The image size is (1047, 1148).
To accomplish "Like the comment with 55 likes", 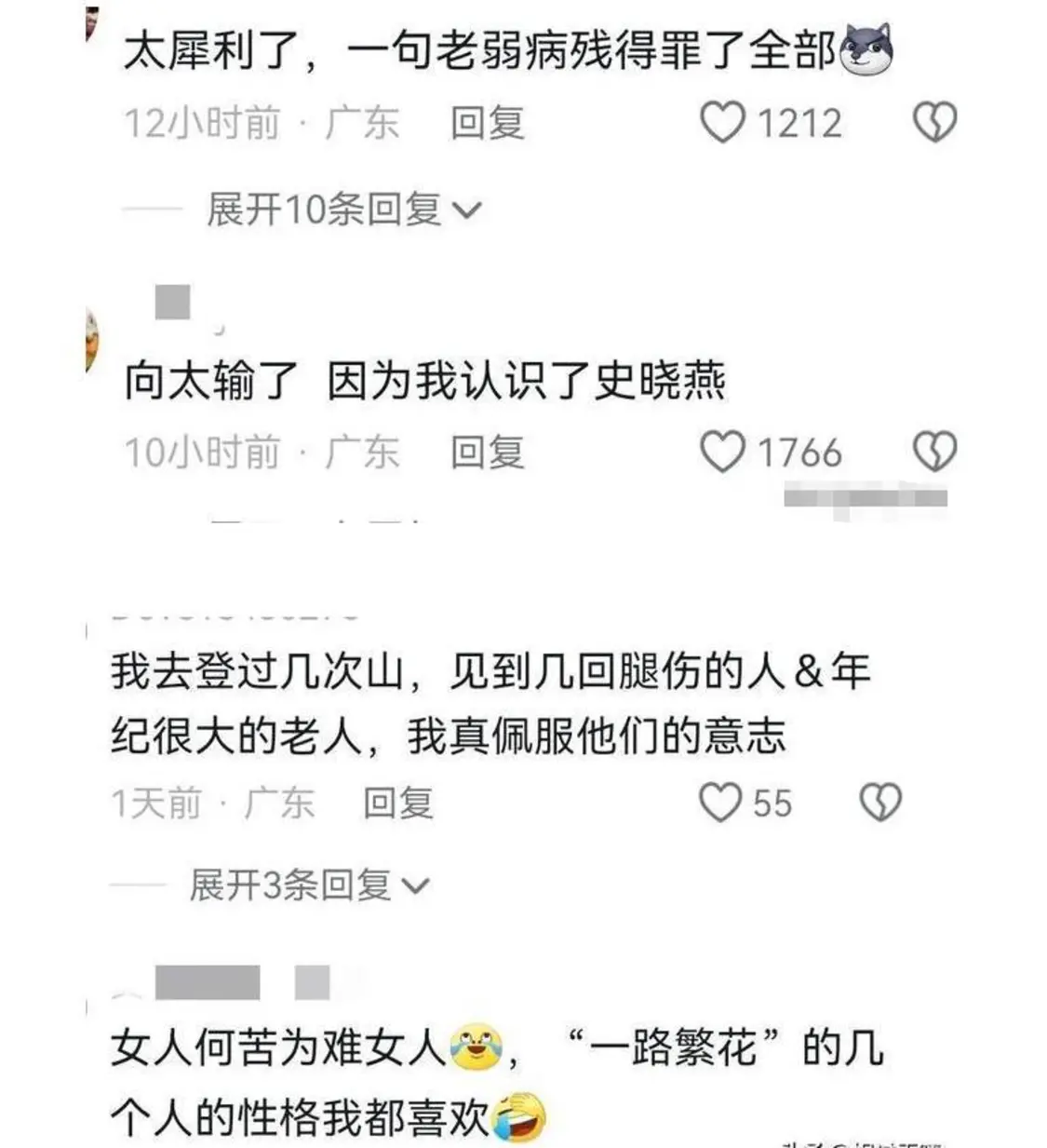I will tap(720, 803).
